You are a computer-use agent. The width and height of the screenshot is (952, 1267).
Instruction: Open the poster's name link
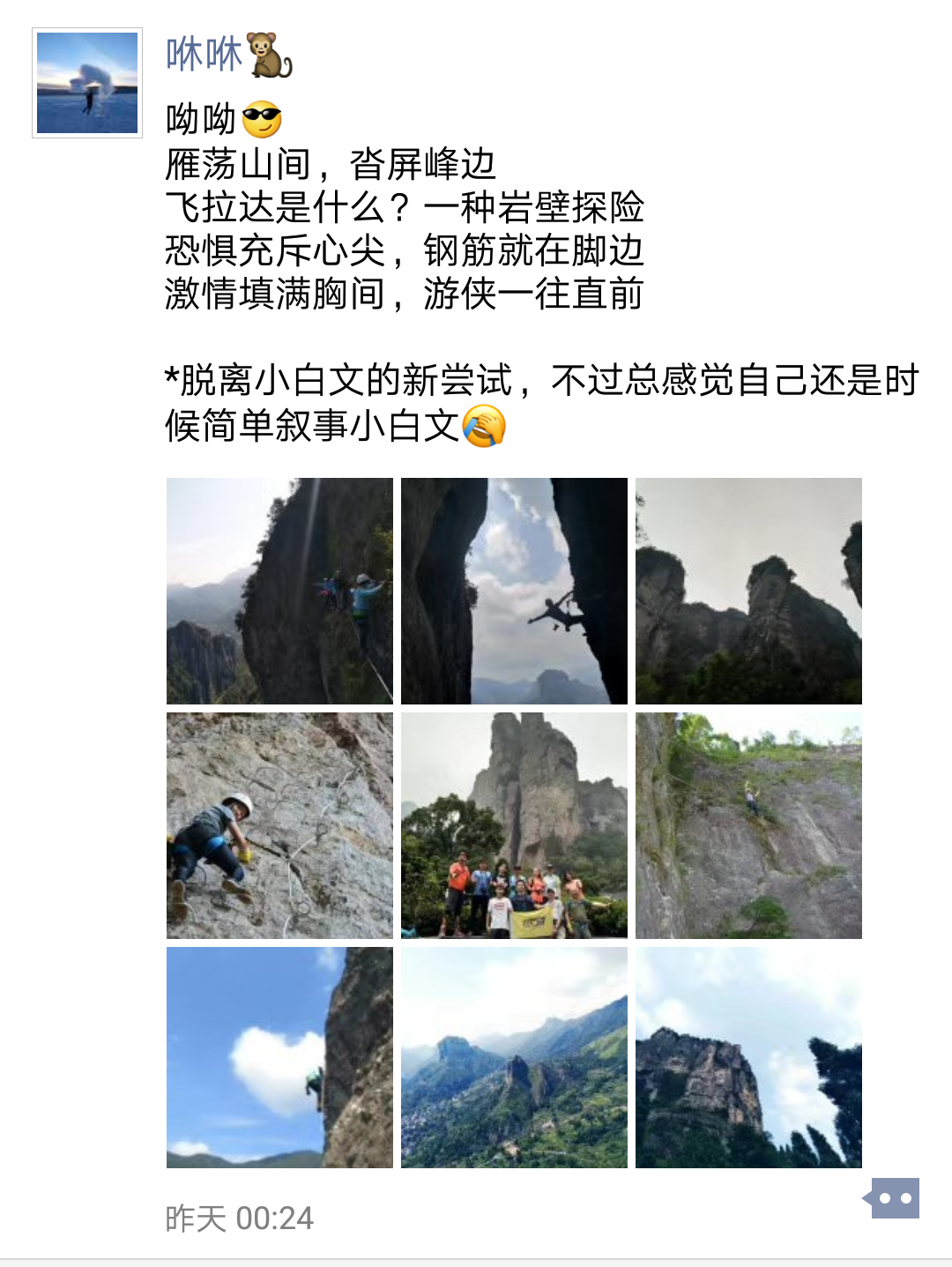click(205, 55)
